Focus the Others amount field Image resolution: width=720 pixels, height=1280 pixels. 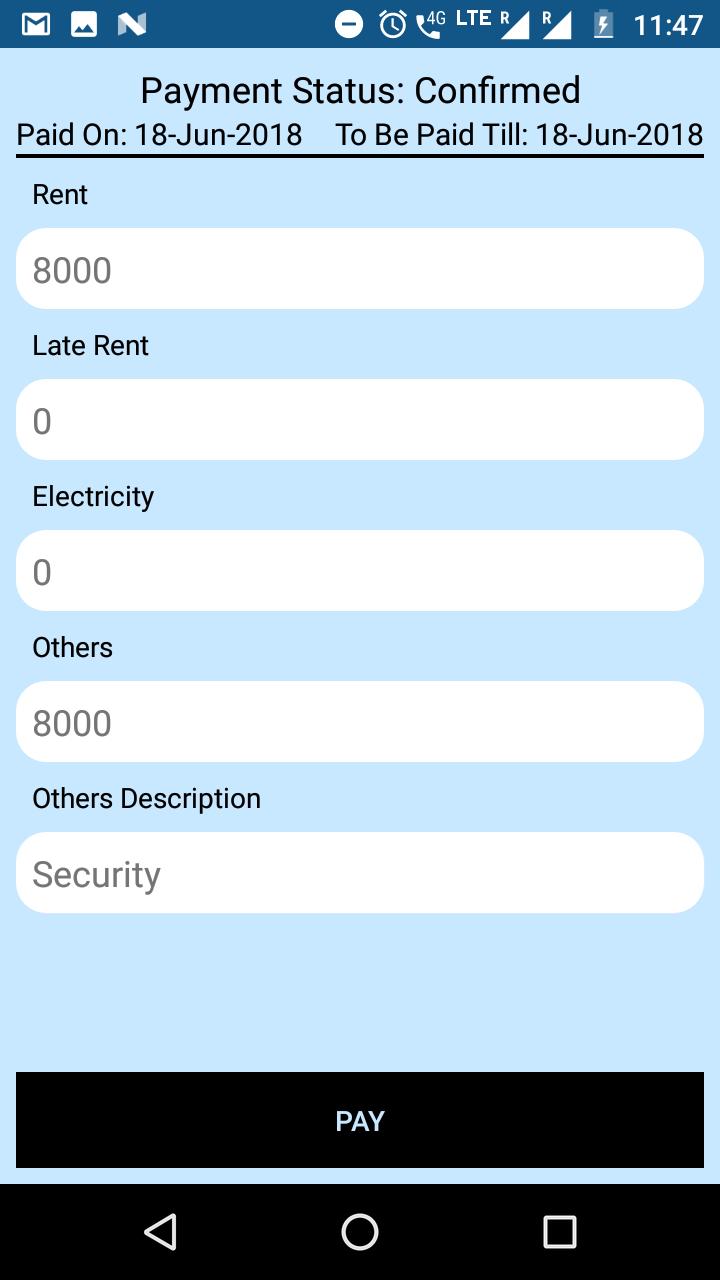coord(360,722)
